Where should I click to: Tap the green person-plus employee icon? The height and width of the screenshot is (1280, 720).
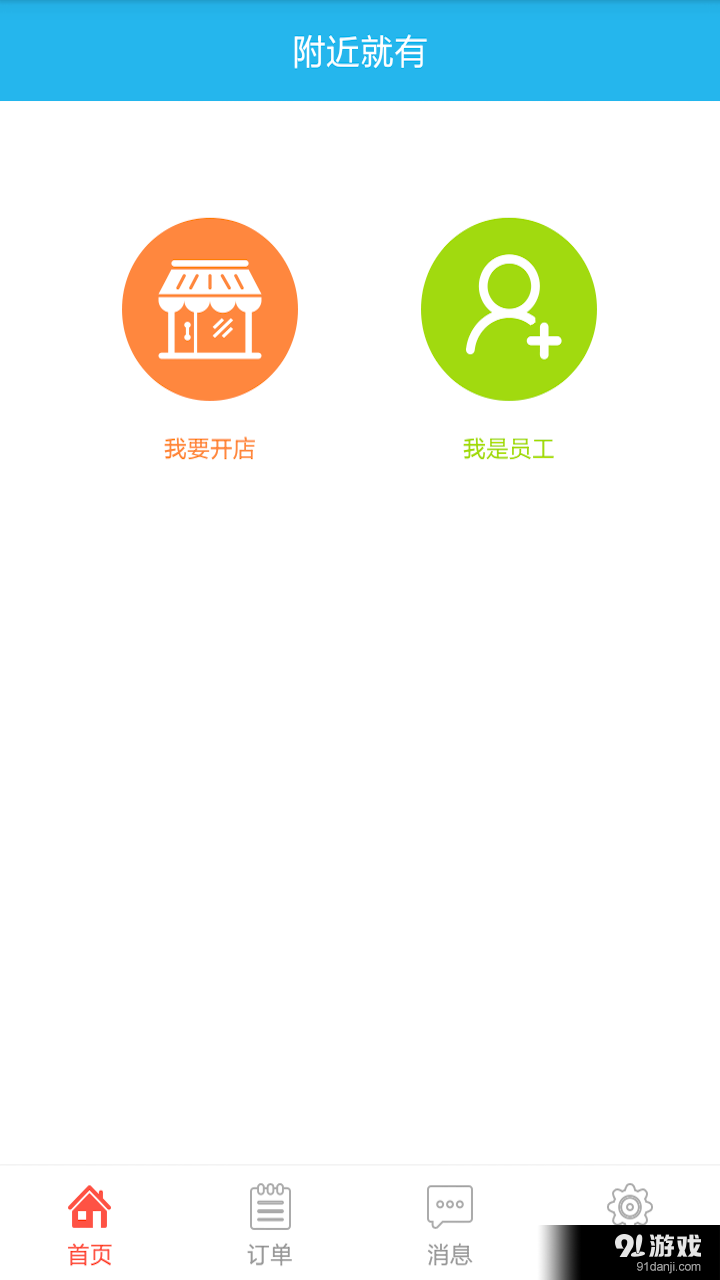[508, 308]
